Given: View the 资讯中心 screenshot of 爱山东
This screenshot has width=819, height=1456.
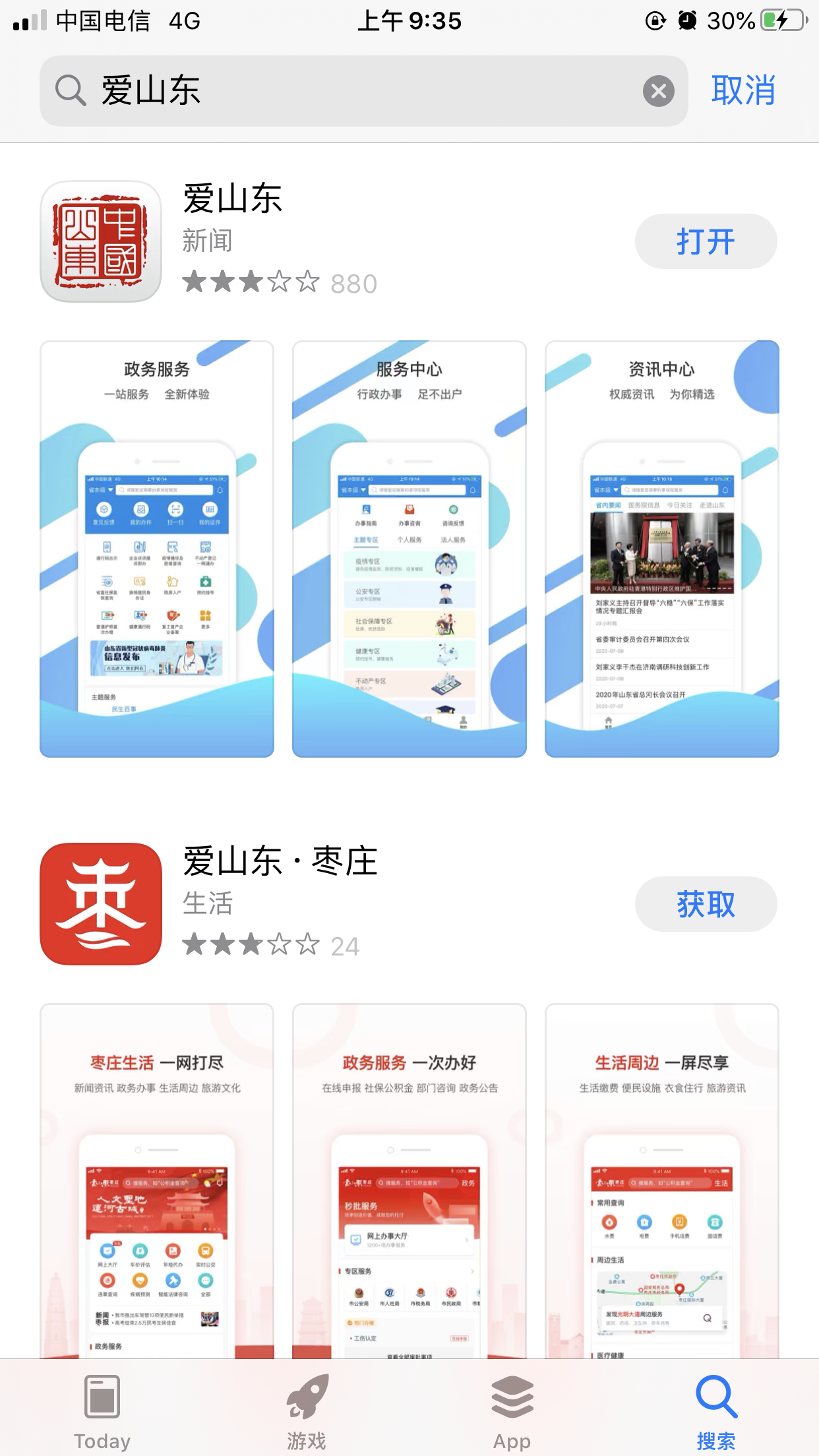Looking at the screenshot, I should pyautogui.click(x=662, y=549).
